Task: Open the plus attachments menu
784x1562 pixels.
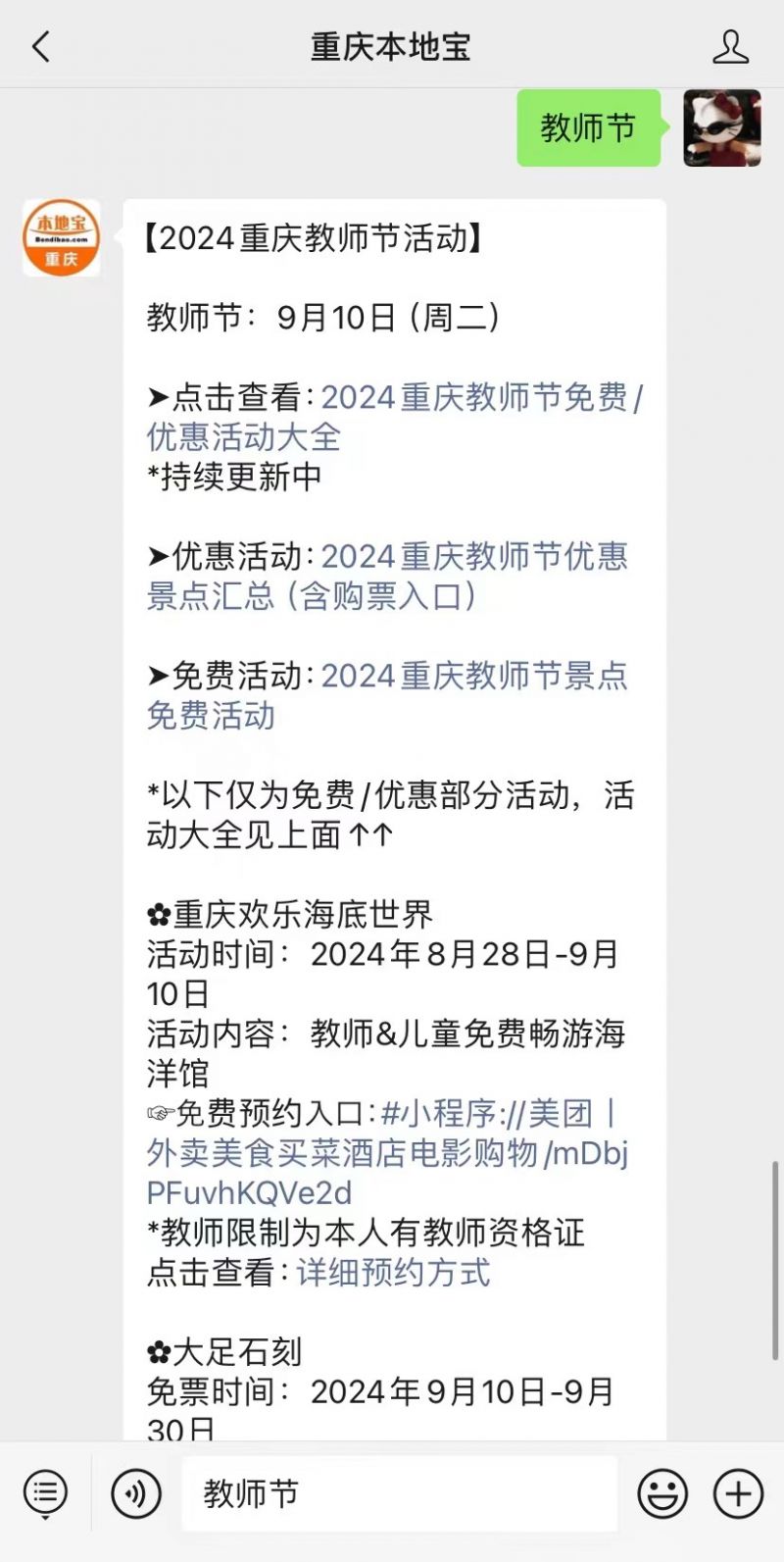Action: 738,1494
